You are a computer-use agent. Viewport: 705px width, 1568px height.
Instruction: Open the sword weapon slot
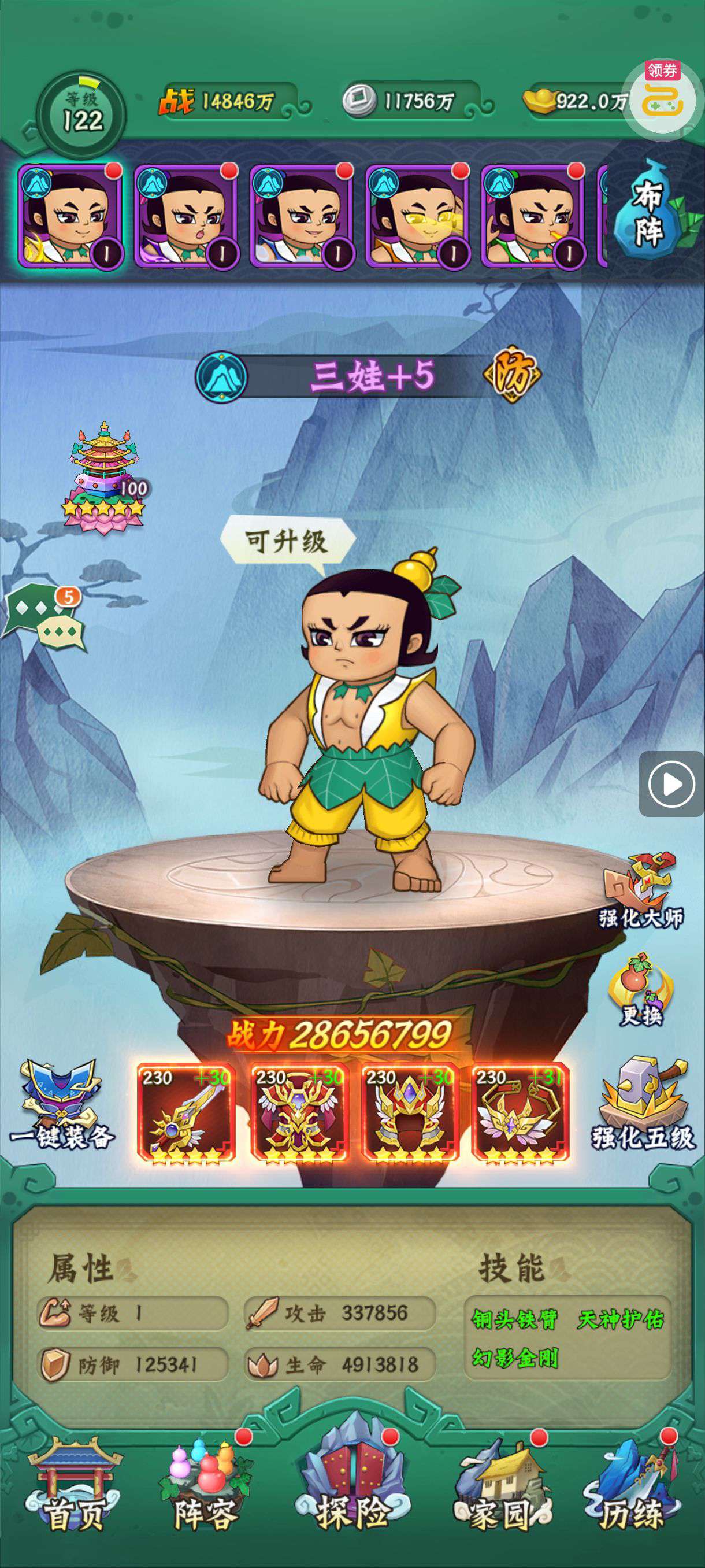pyautogui.click(x=186, y=1113)
